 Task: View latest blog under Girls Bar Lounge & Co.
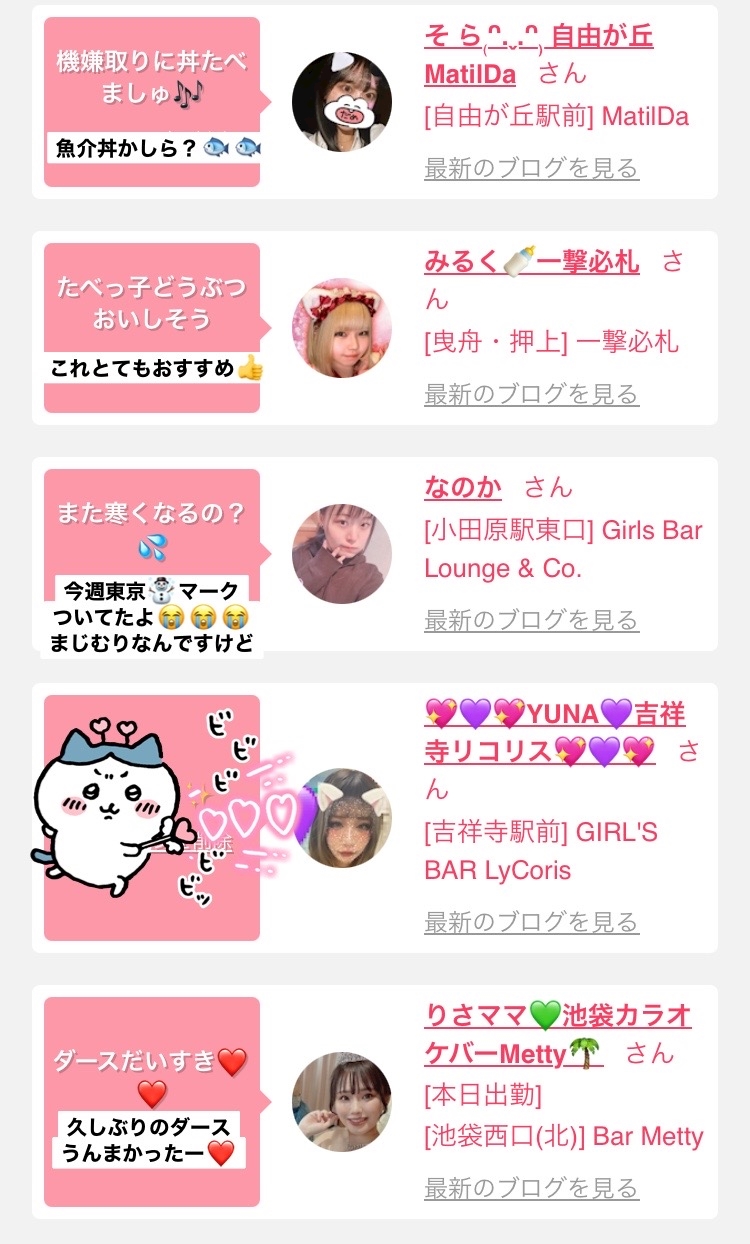(531, 621)
